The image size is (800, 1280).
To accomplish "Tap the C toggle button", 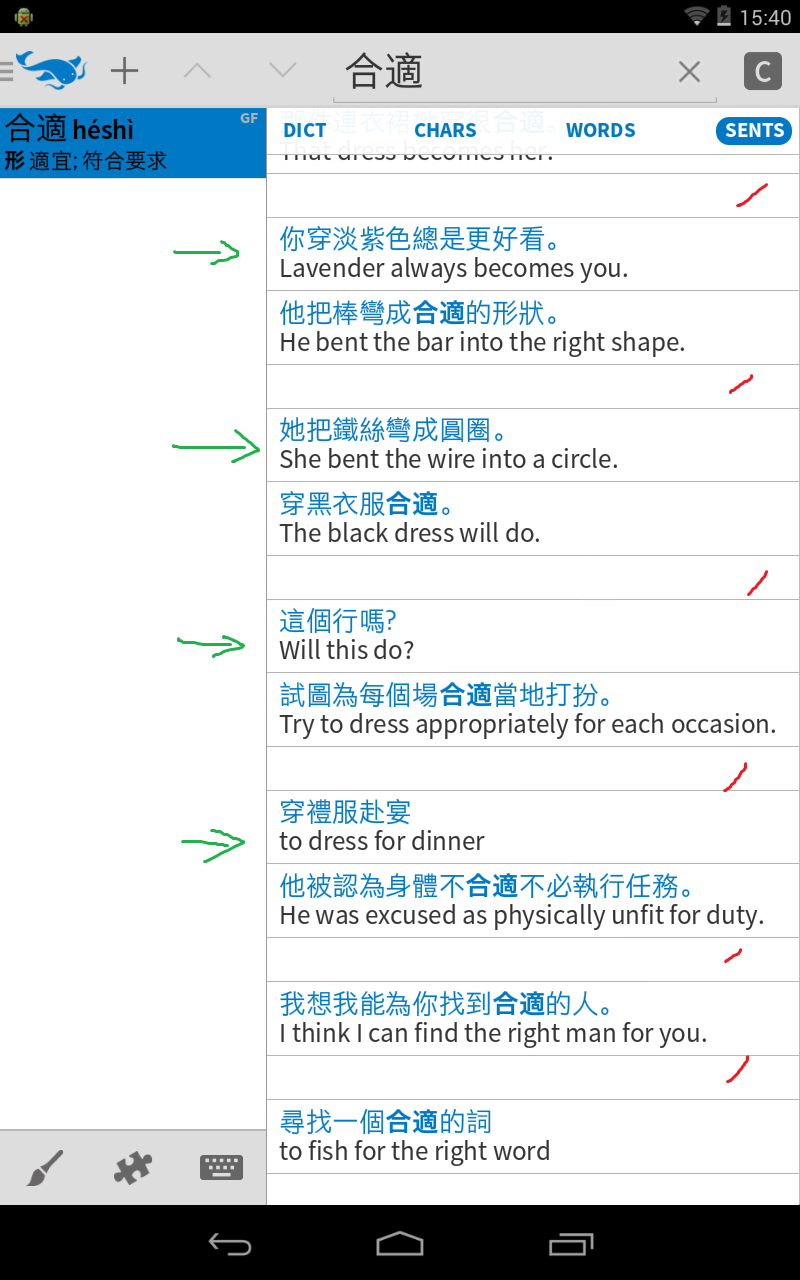I will tap(763, 71).
